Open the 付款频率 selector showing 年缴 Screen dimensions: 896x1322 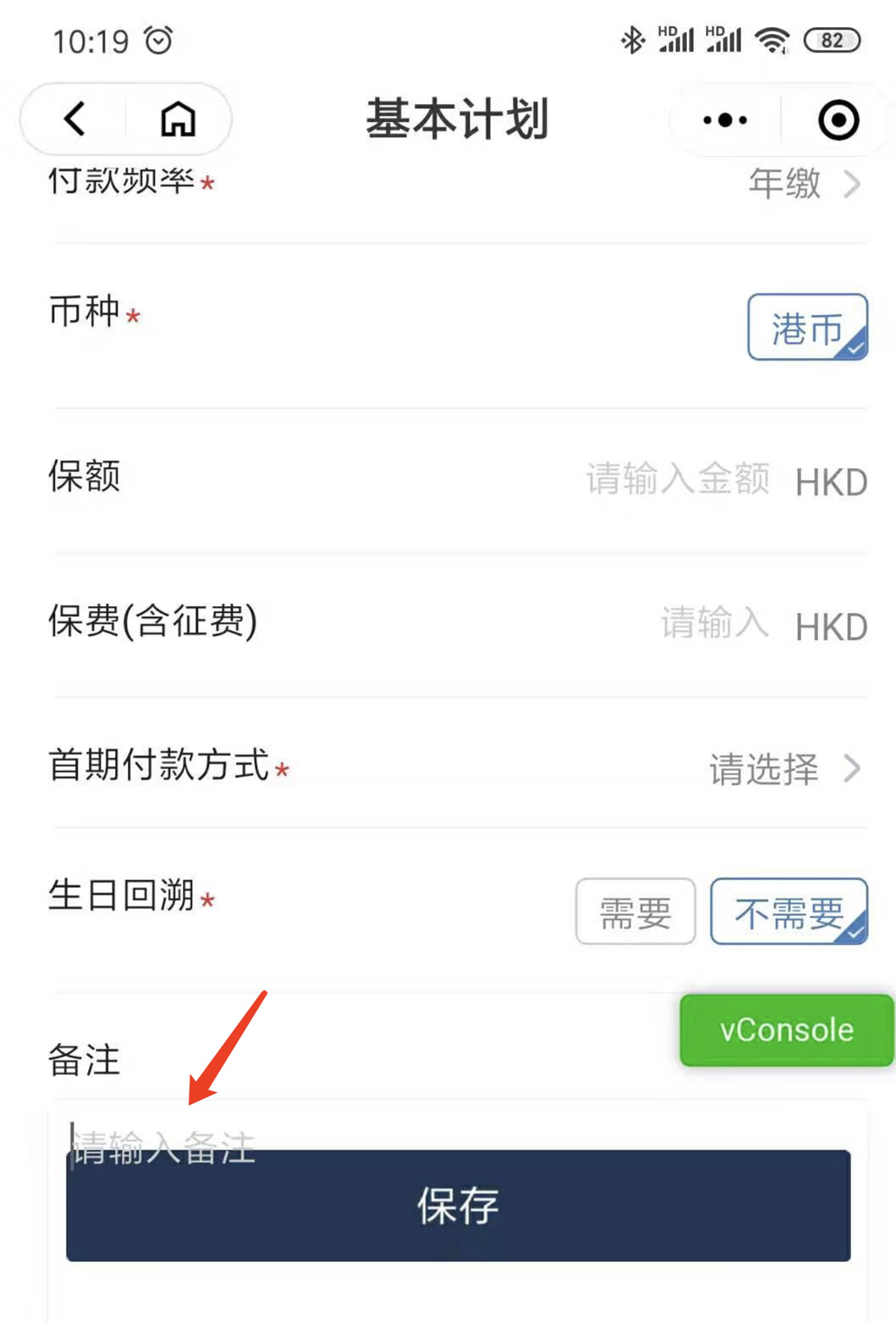[x=784, y=185]
